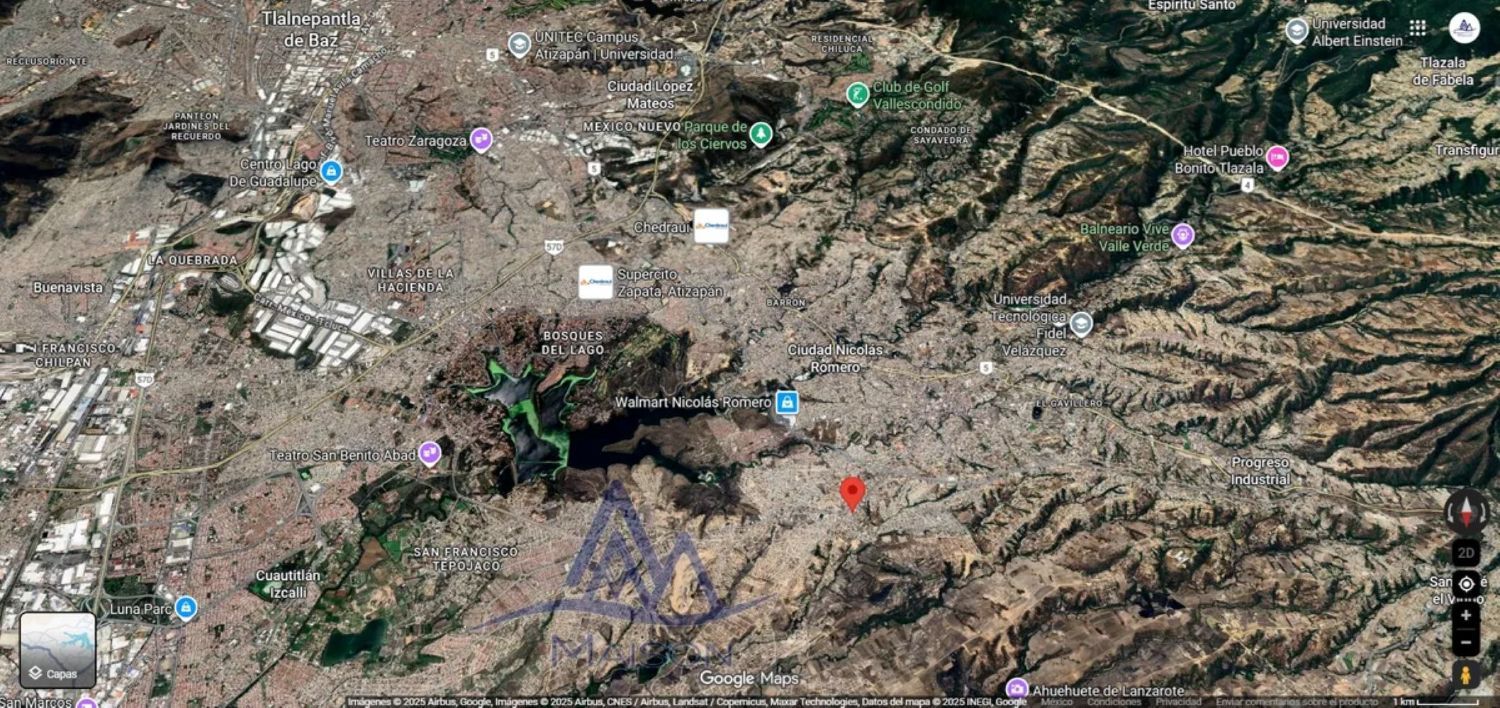
Task: Open the Capas layers selector
Action: tap(58, 650)
